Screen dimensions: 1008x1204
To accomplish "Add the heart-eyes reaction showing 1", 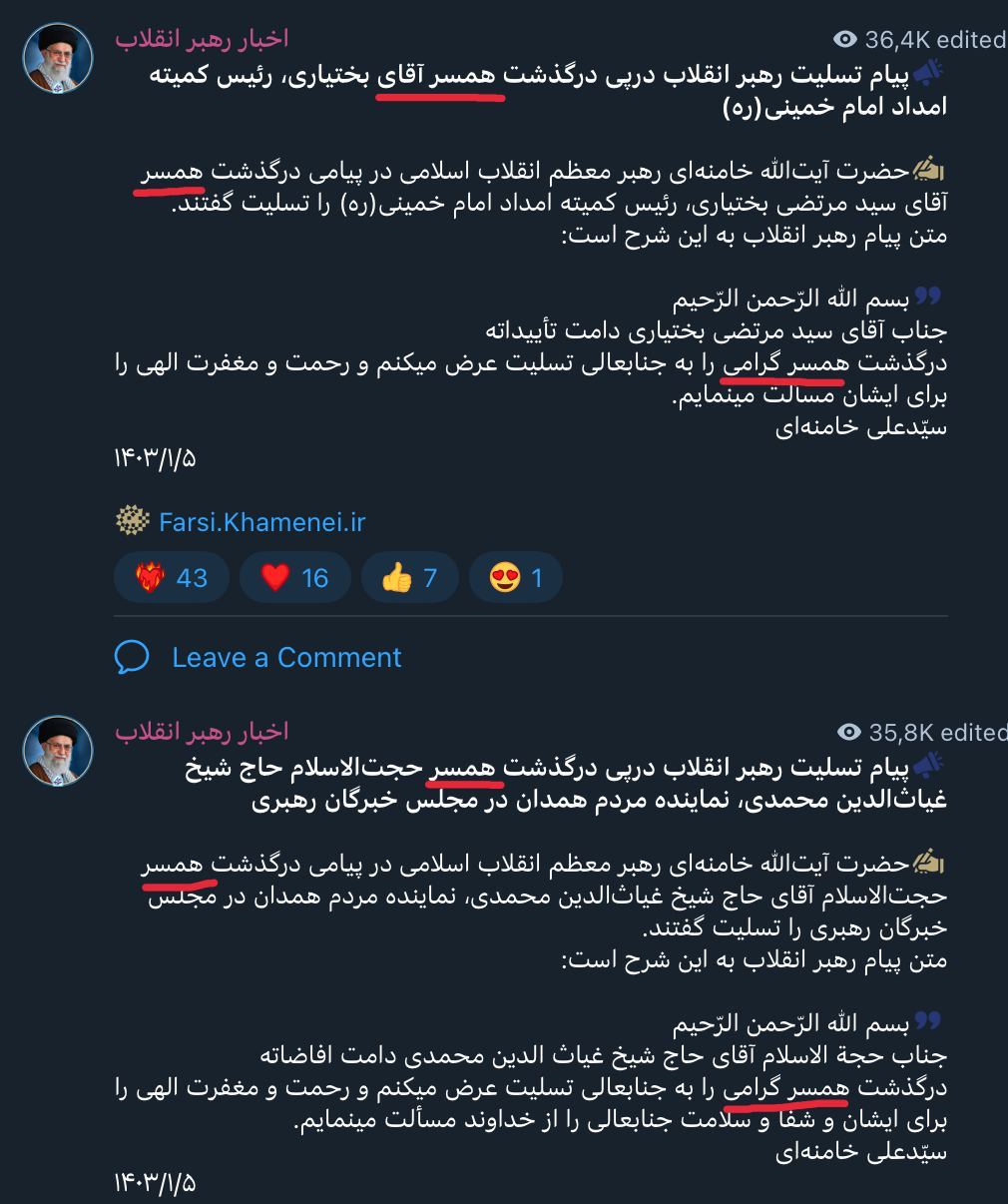I will click(x=516, y=577).
